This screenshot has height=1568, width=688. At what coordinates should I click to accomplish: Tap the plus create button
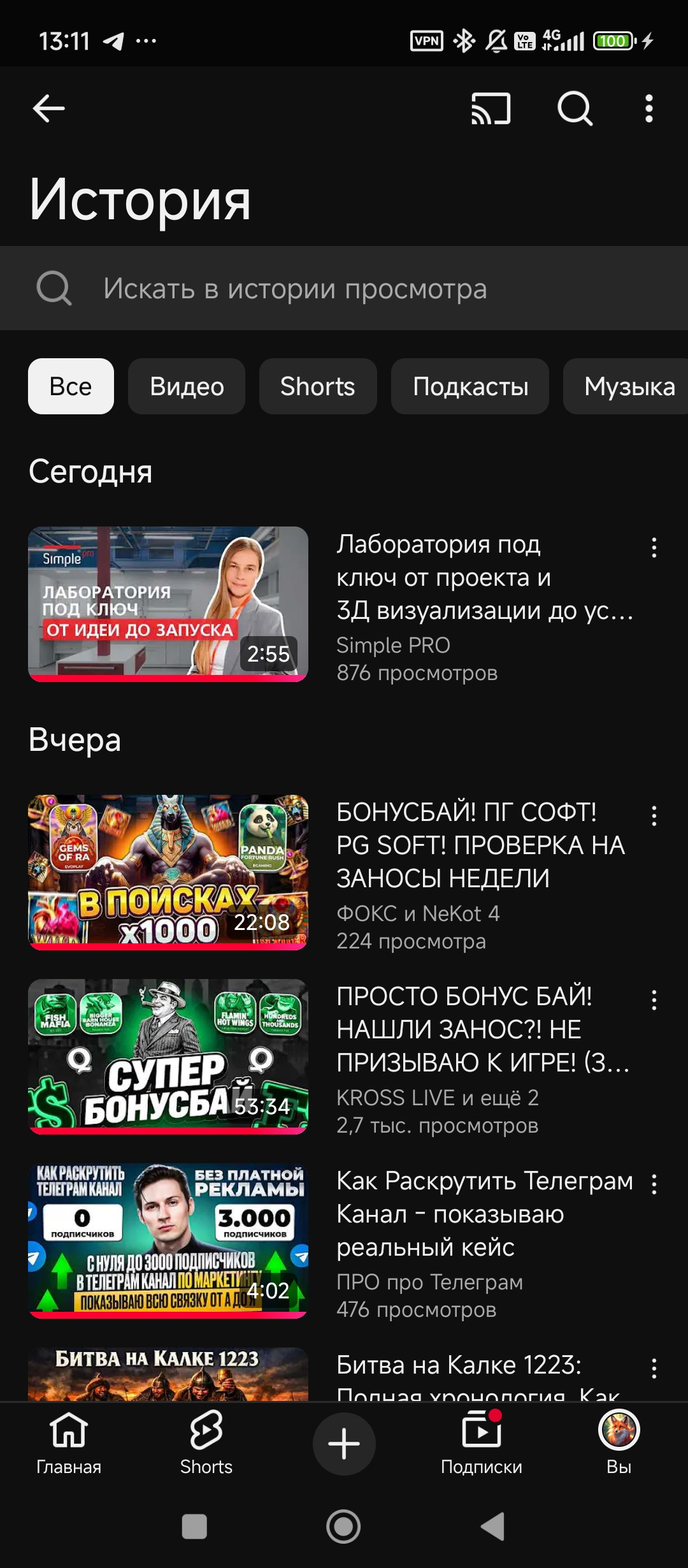click(344, 1444)
